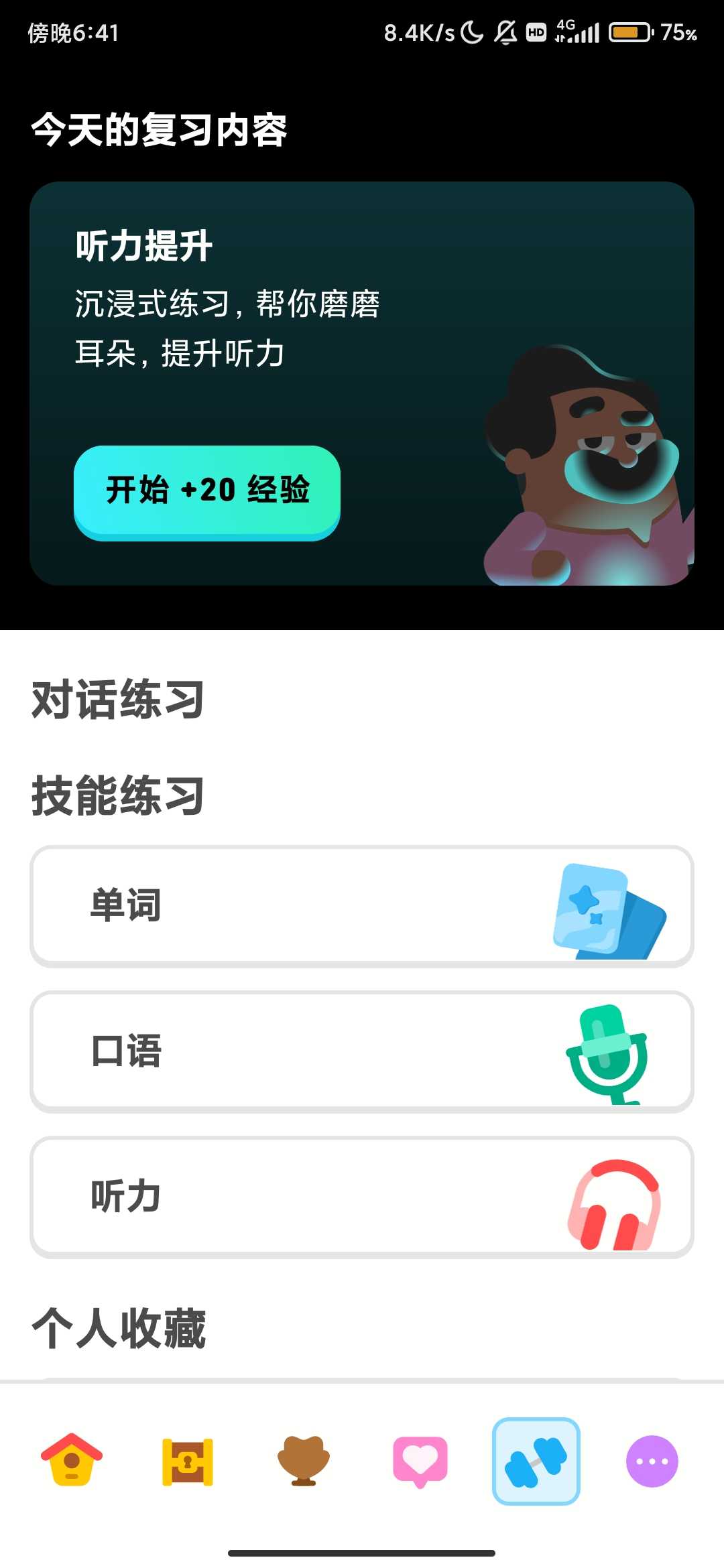
Task: Open the purple more options tab
Action: (652, 1461)
